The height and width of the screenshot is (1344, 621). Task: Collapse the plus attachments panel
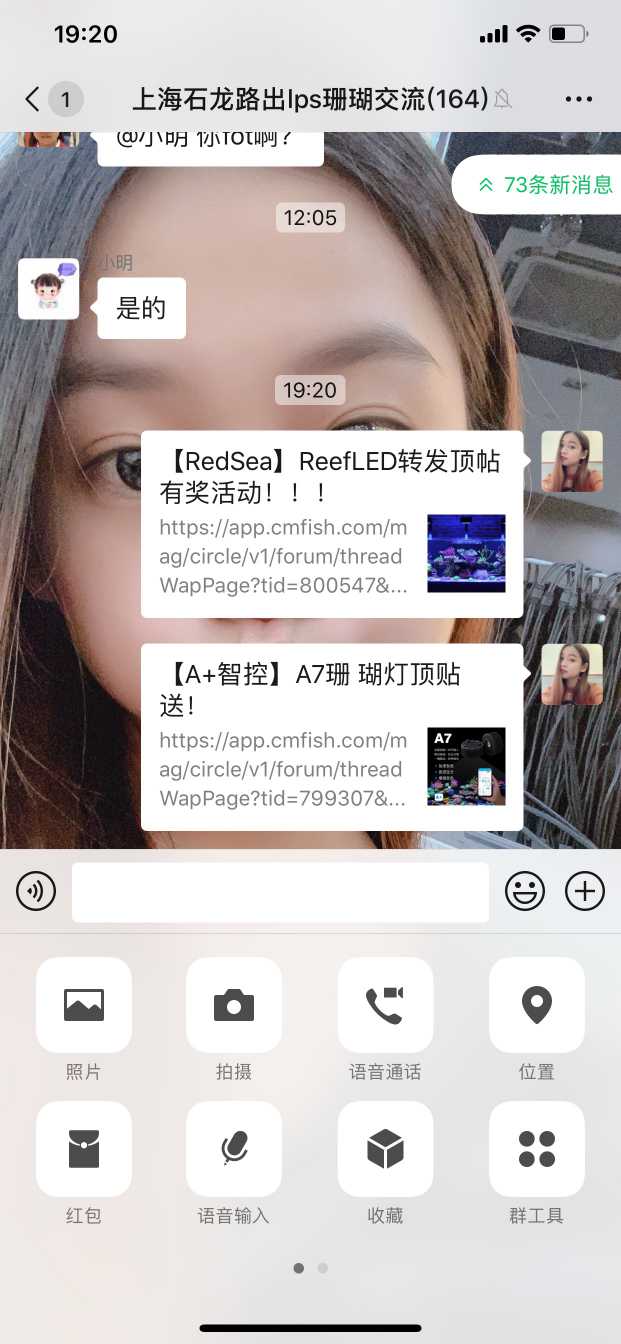click(585, 891)
